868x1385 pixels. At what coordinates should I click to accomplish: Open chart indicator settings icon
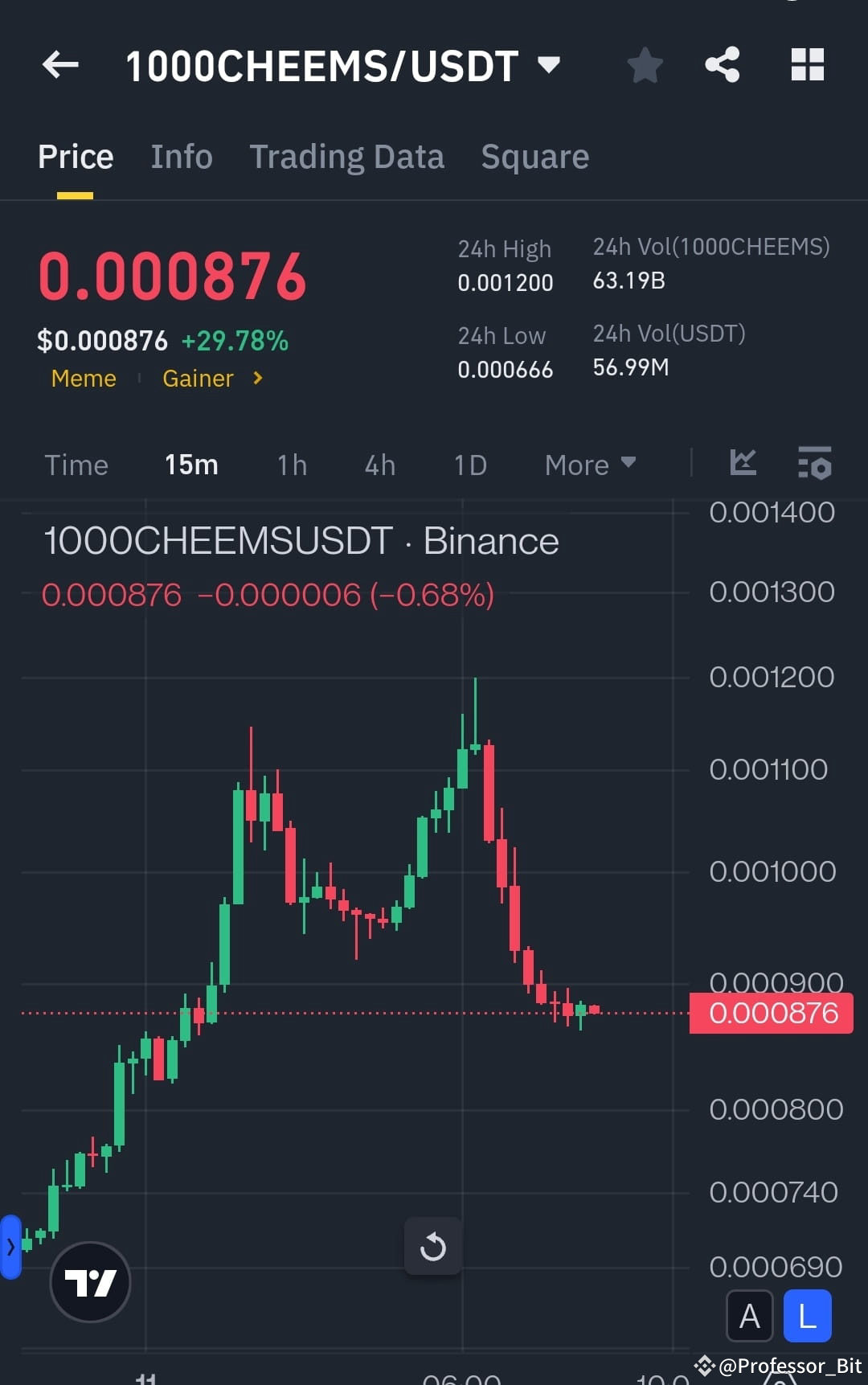pyautogui.click(x=814, y=465)
